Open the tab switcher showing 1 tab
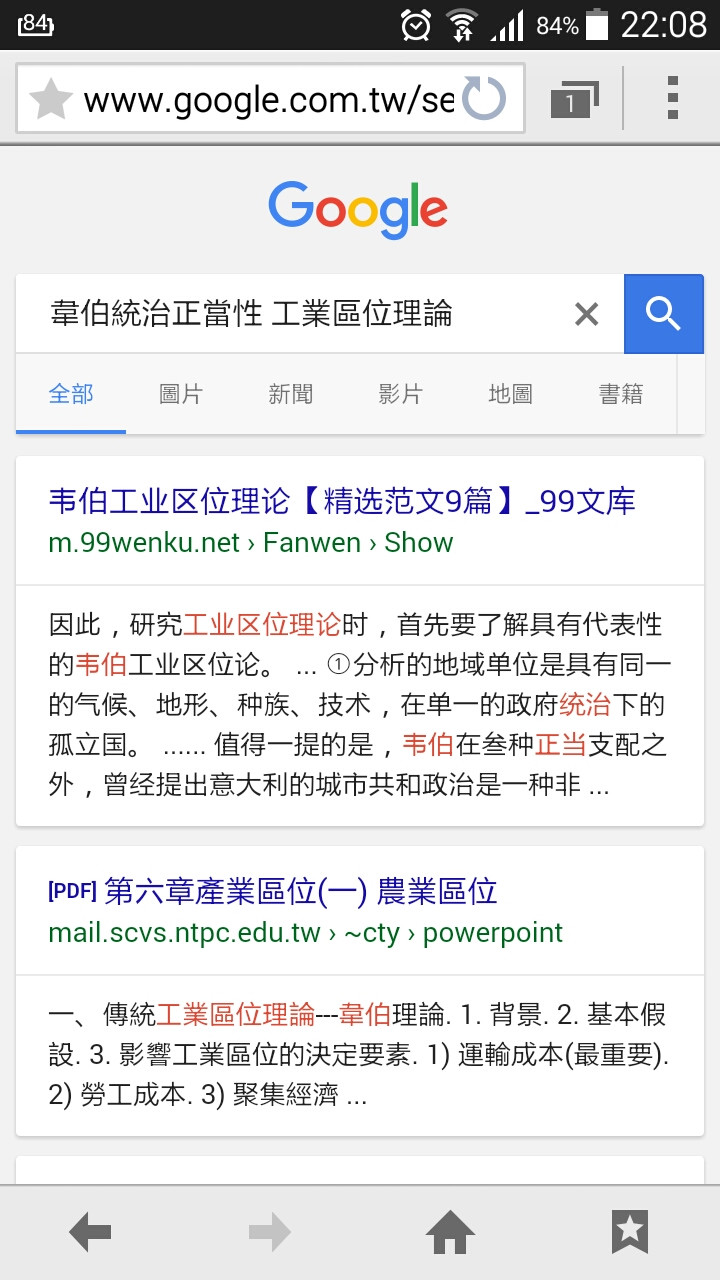The image size is (720, 1280). [x=573, y=99]
